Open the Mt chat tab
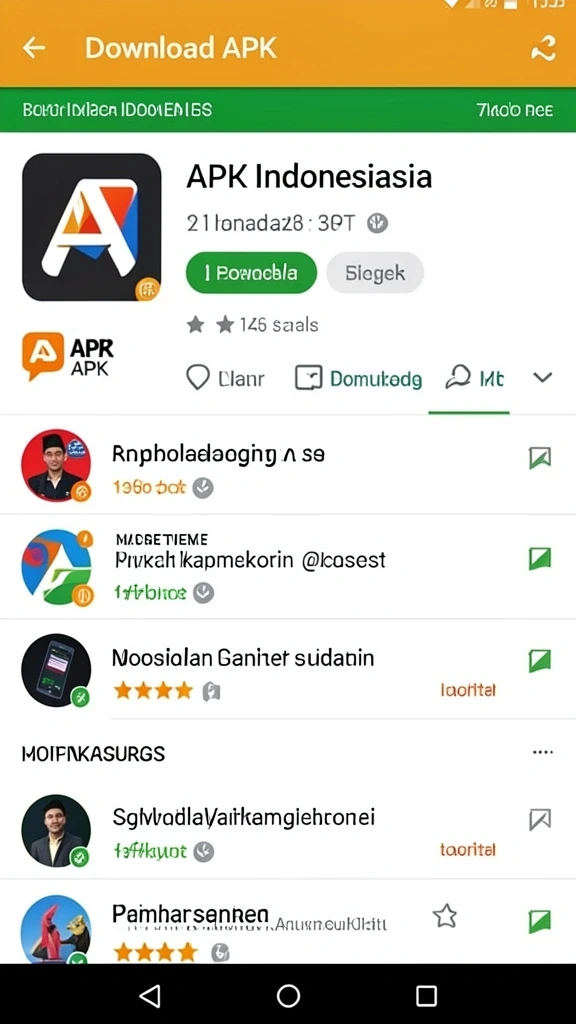Viewport: 576px width, 1024px height. [474, 378]
